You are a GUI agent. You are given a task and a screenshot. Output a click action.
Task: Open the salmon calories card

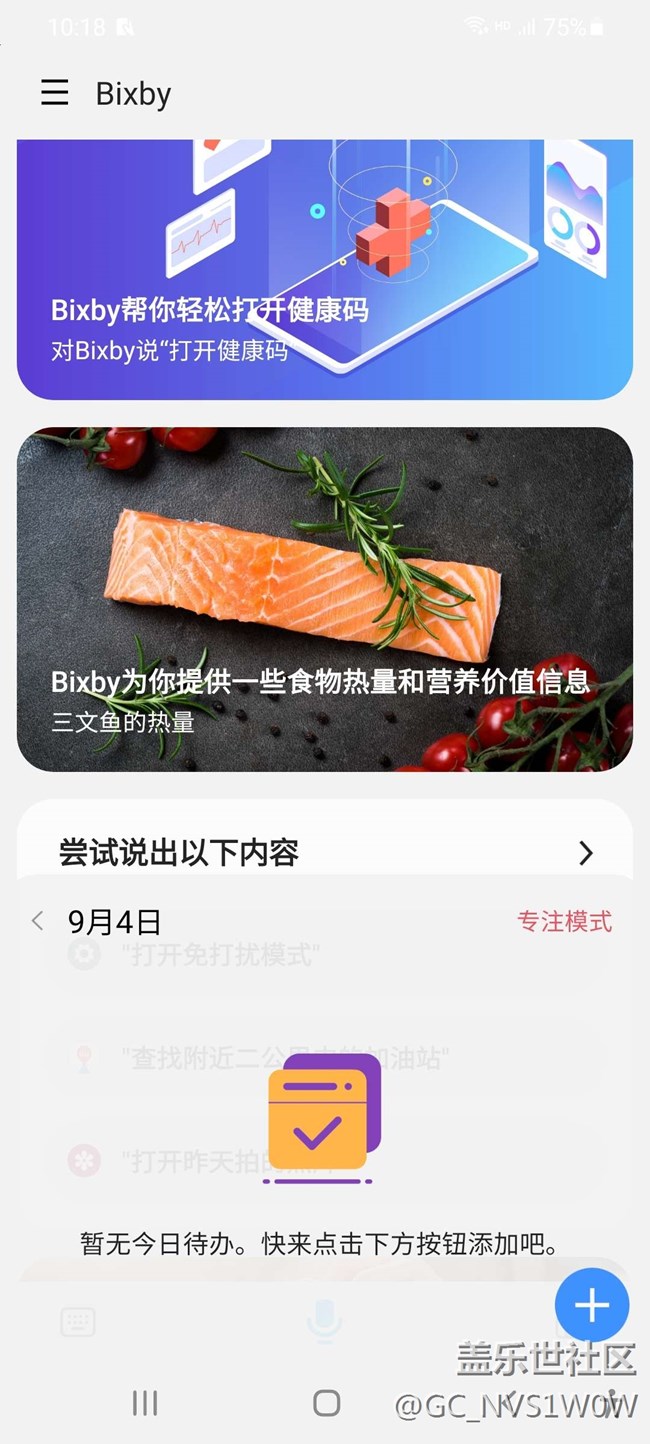point(324,598)
